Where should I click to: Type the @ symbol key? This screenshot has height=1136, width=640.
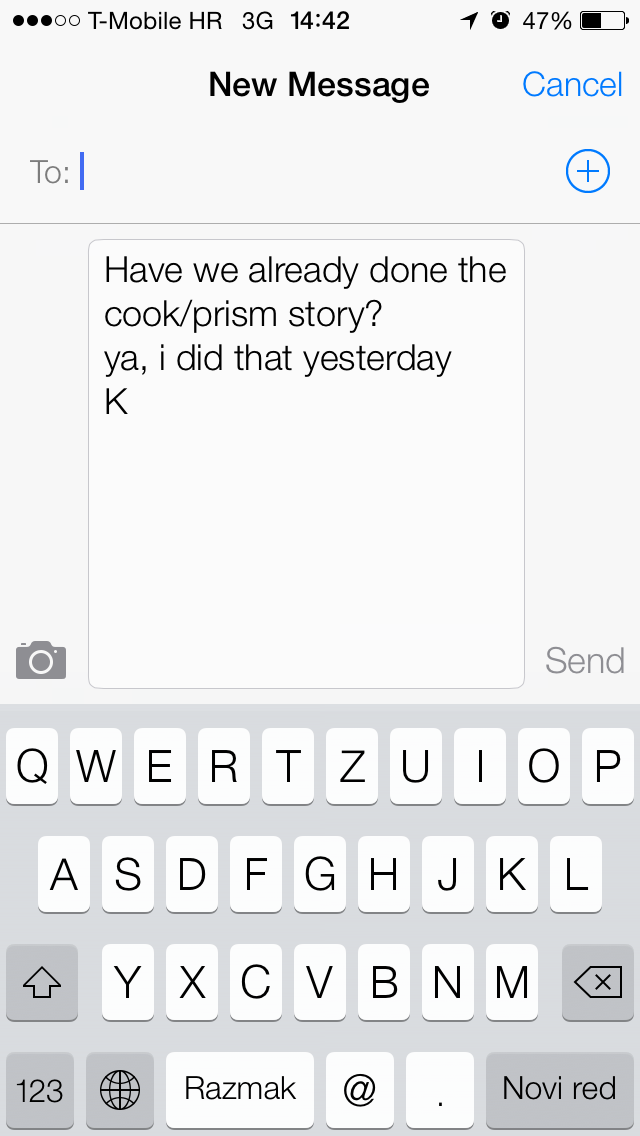(x=359, y=1089)
